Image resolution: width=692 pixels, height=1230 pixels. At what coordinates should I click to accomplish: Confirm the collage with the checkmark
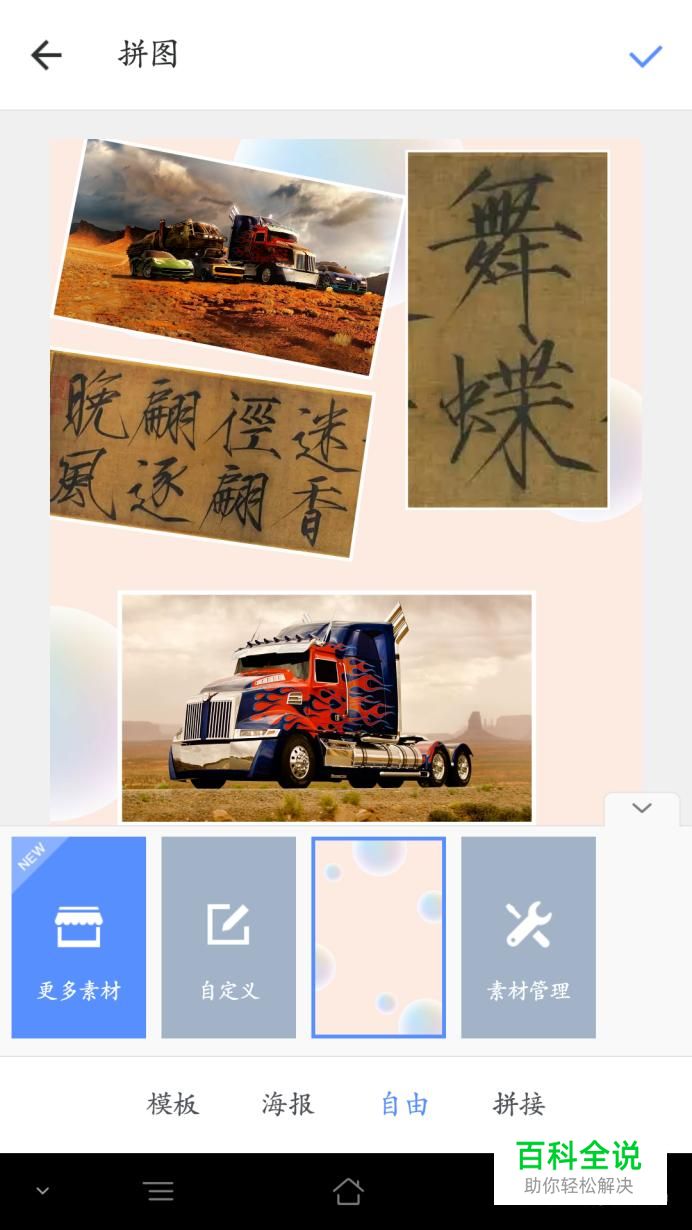point(645,56)
